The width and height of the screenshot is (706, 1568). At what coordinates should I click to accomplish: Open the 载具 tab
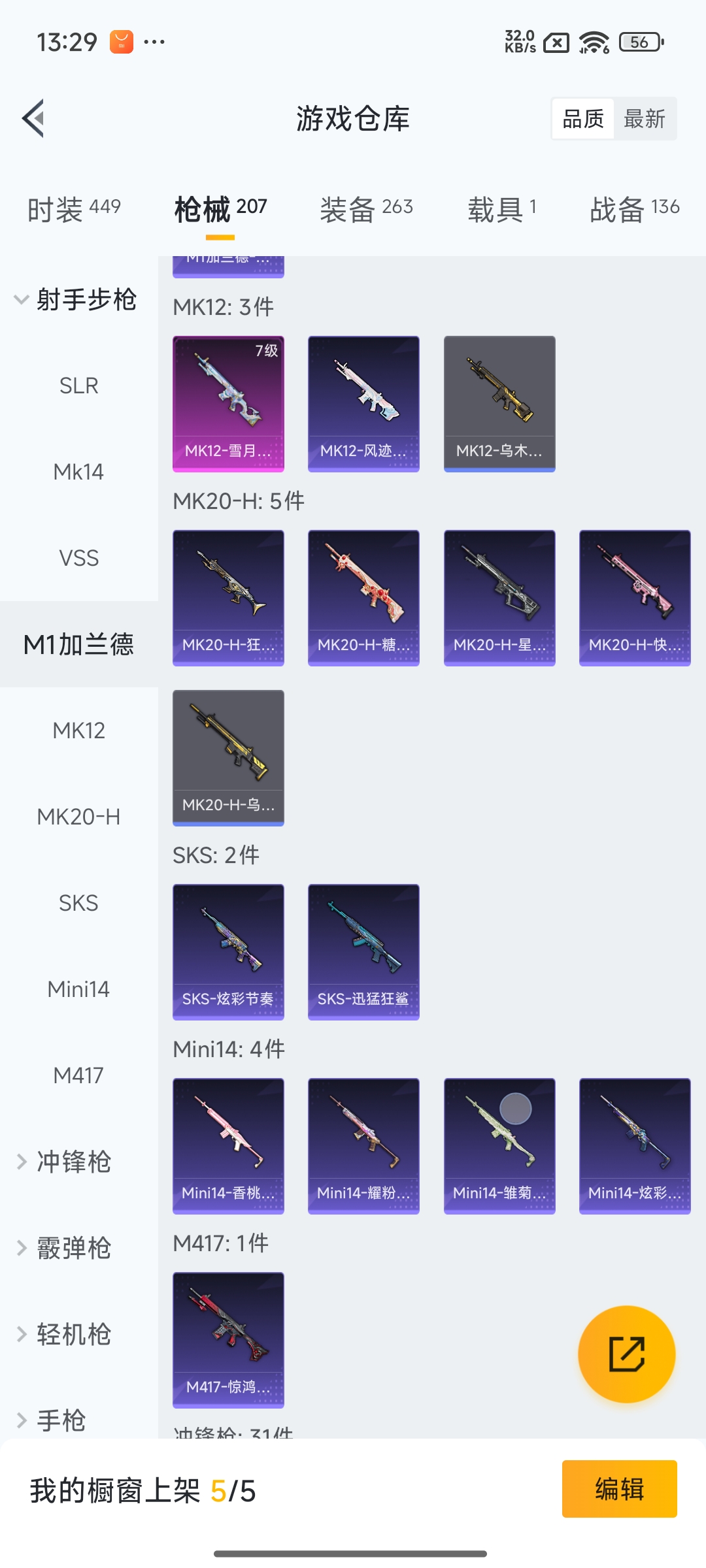[x=501, y=210]
